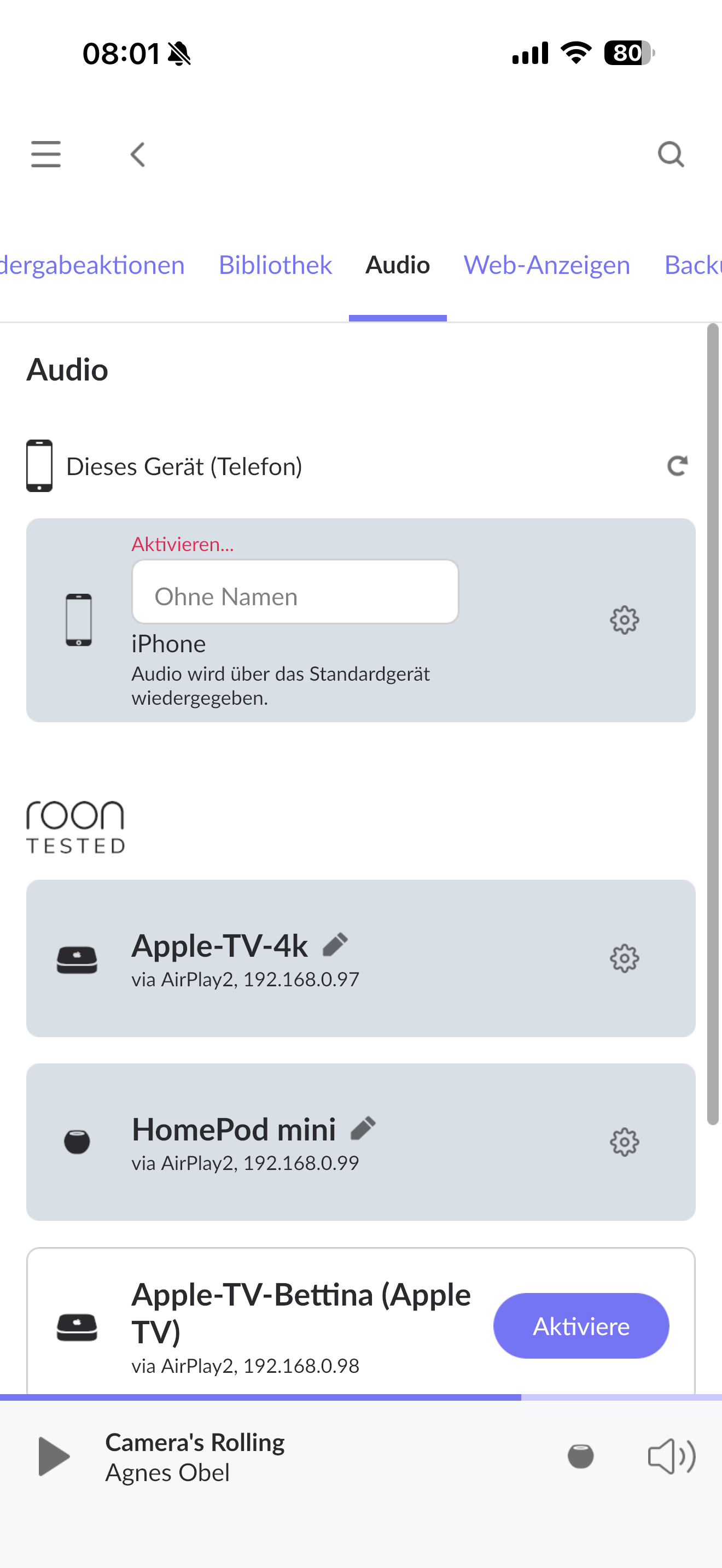Open now playing Camera's Rolling details
Viewport: 722px width, 1568px height.
[195, 1456]
